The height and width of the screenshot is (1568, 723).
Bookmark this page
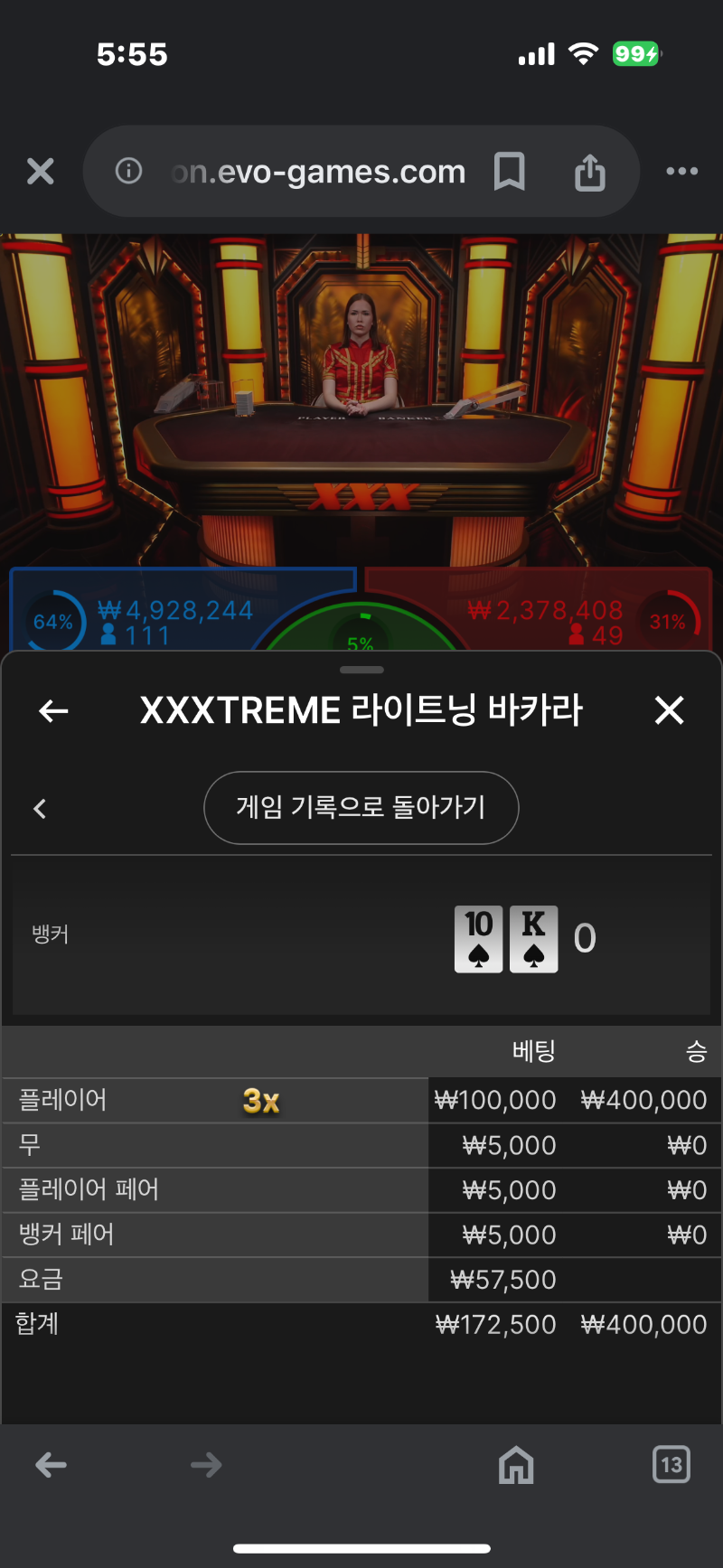(x=510, y=171)
